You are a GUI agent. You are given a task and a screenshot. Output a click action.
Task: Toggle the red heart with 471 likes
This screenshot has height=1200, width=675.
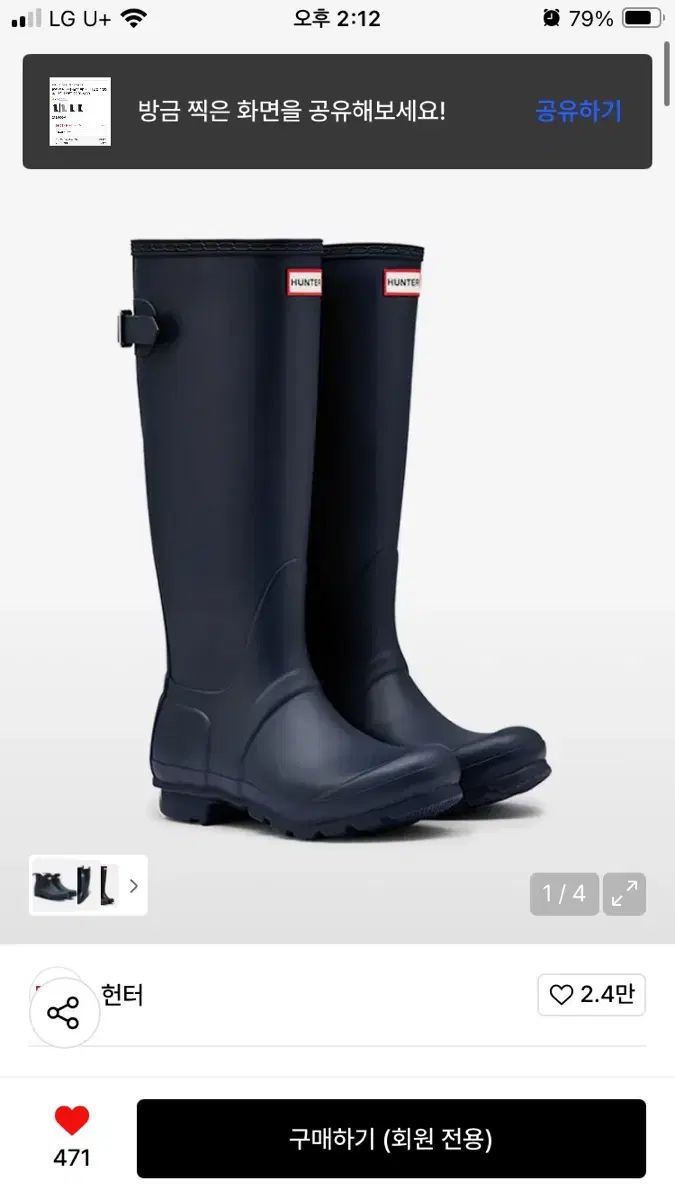pyautogui.click(x=72, y=1121)
